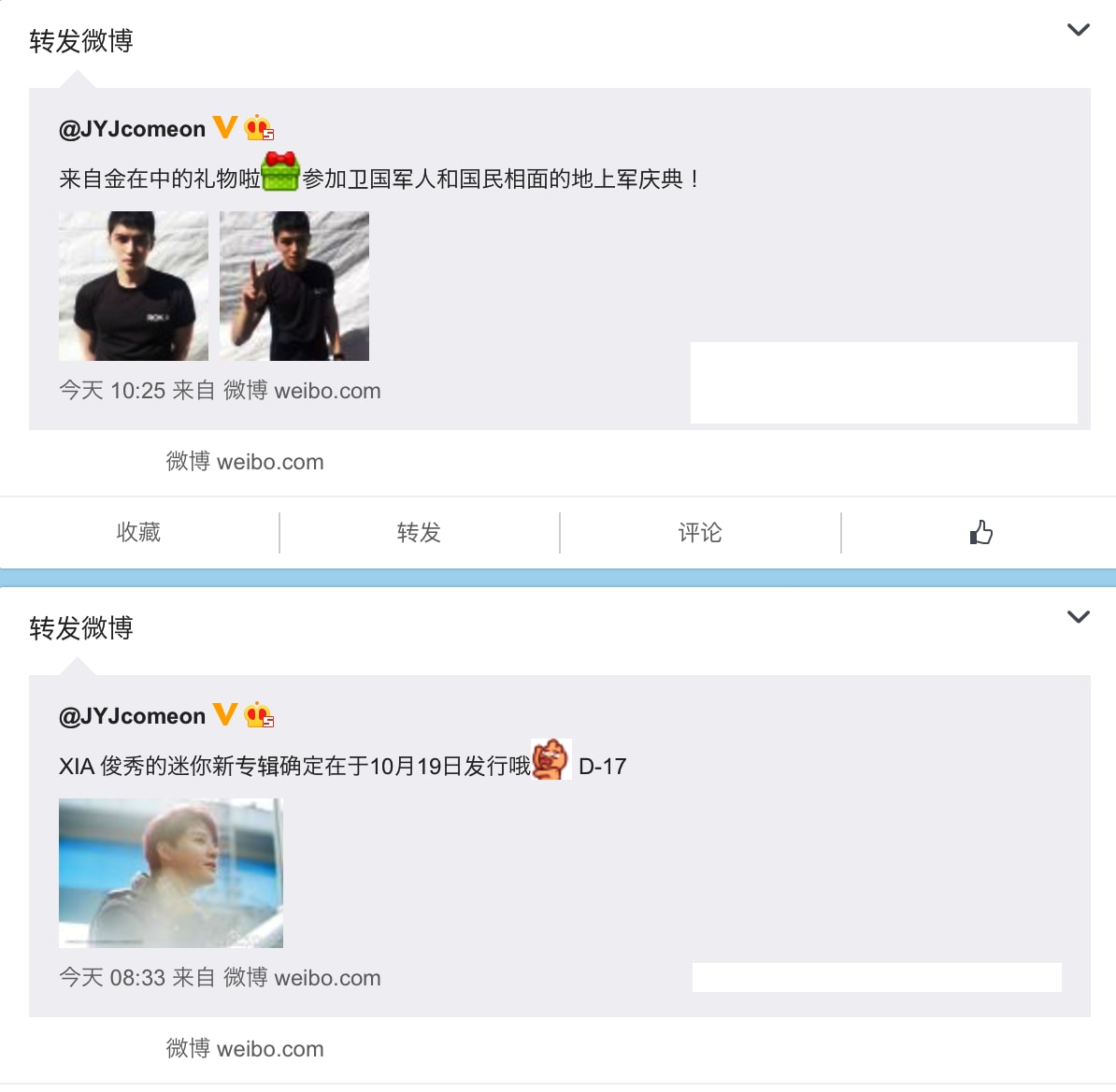The width and height of the screenshot is (1116, 1092).
Task: Tap 收藏 to bookmark the first post
Action: (138, 532)
